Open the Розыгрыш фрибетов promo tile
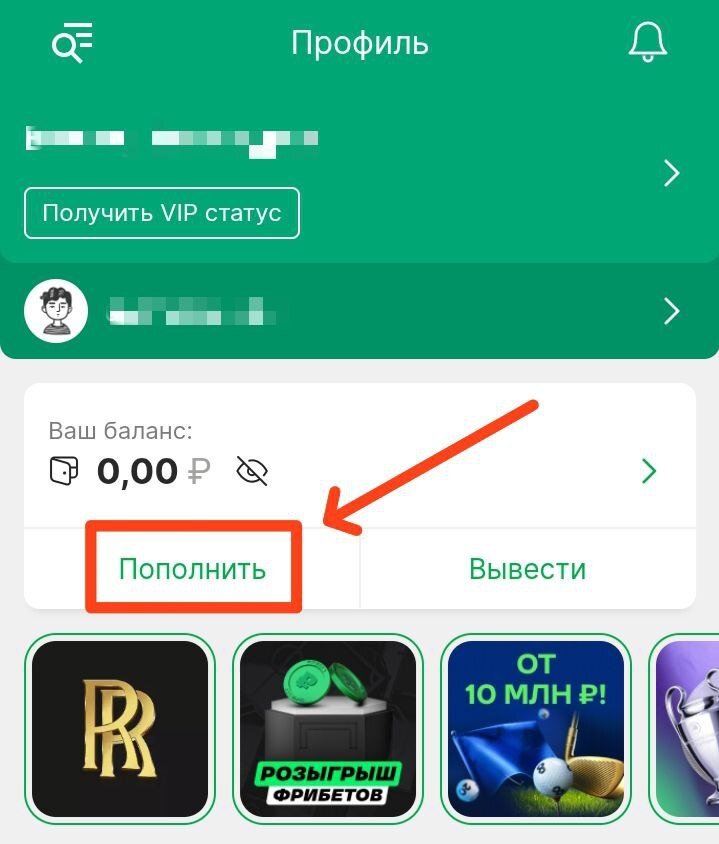The height and width of the screenshot is (844, 719). [328, 729]
